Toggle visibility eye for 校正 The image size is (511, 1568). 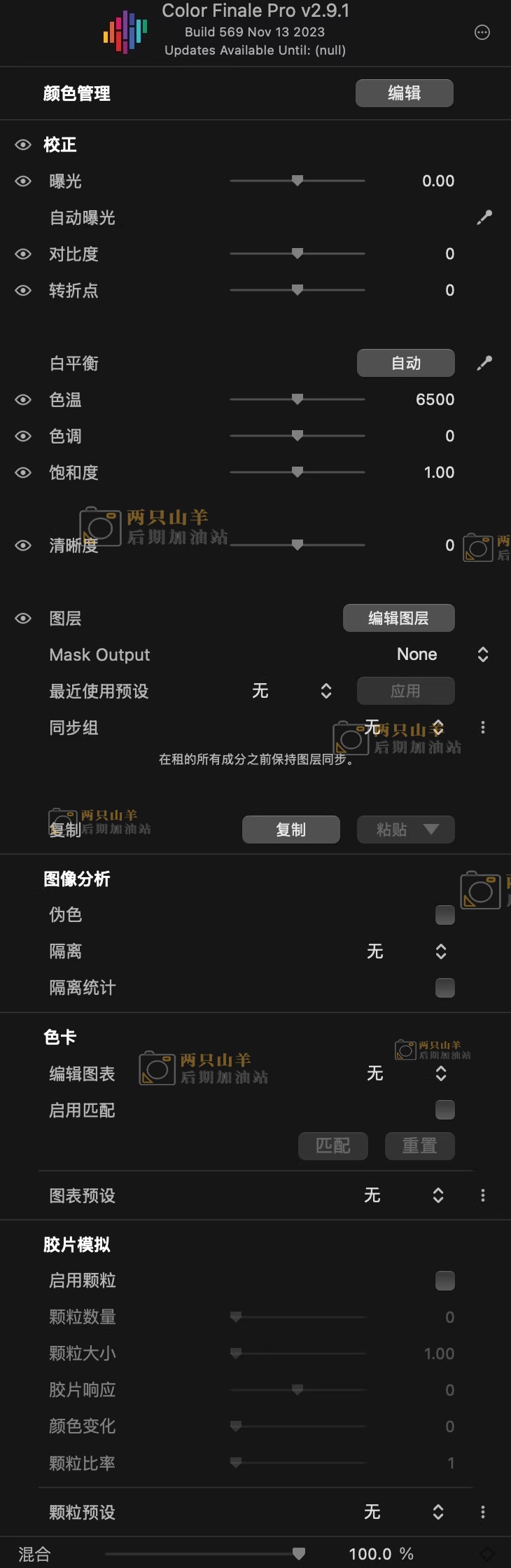click(x=23, y=145)
